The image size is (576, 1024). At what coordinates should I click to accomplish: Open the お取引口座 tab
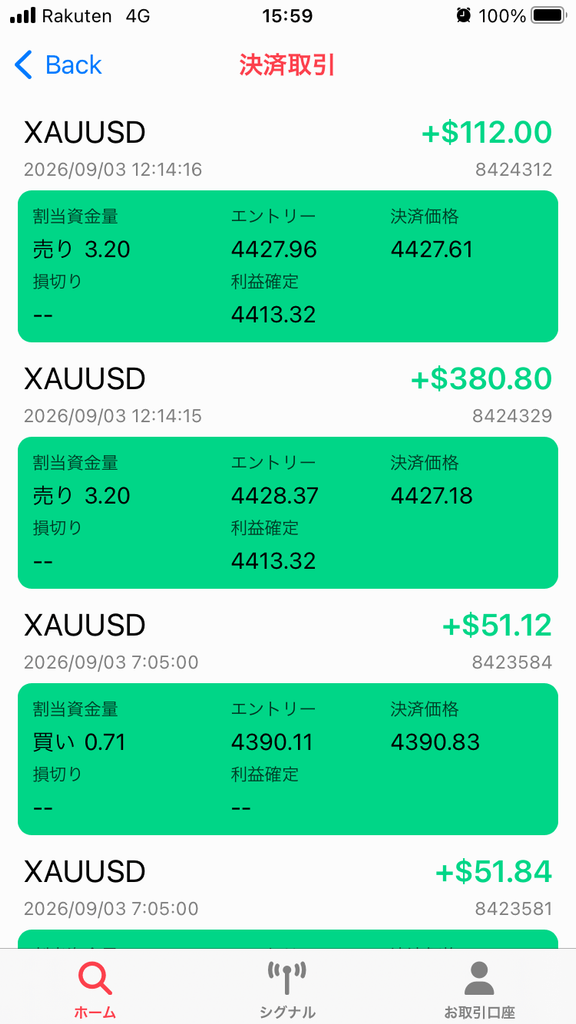(x=479, y=988)
